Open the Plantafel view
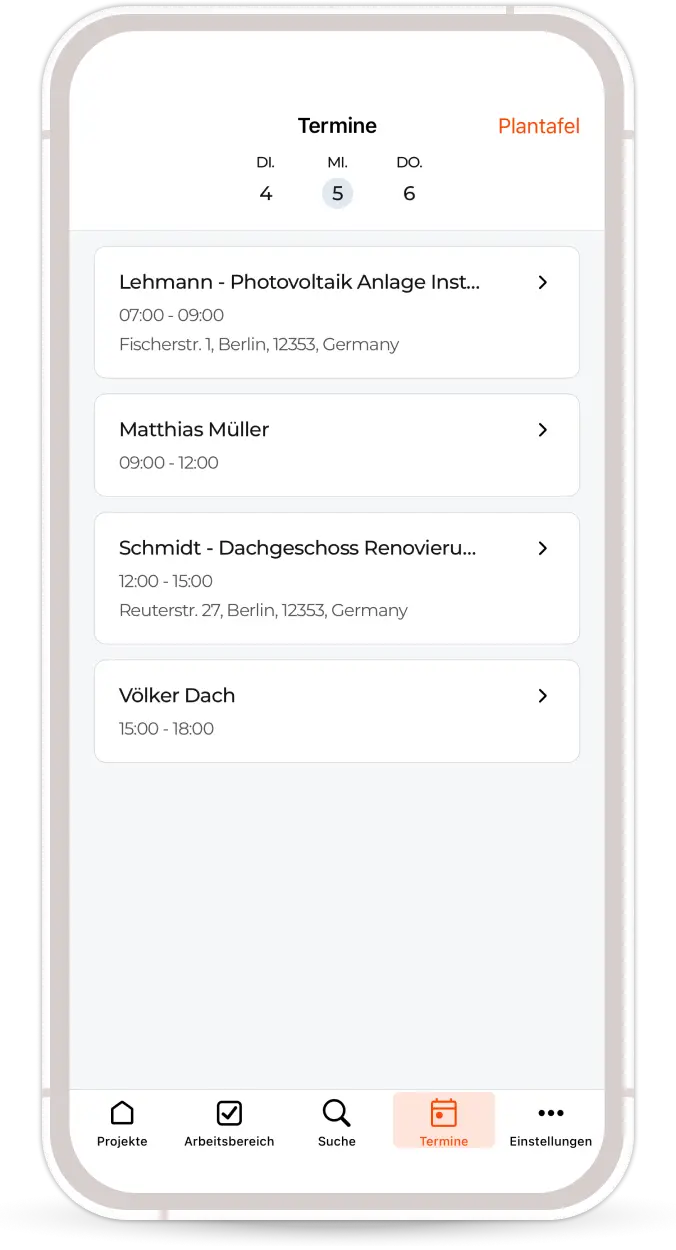 [x=538, y=126]
